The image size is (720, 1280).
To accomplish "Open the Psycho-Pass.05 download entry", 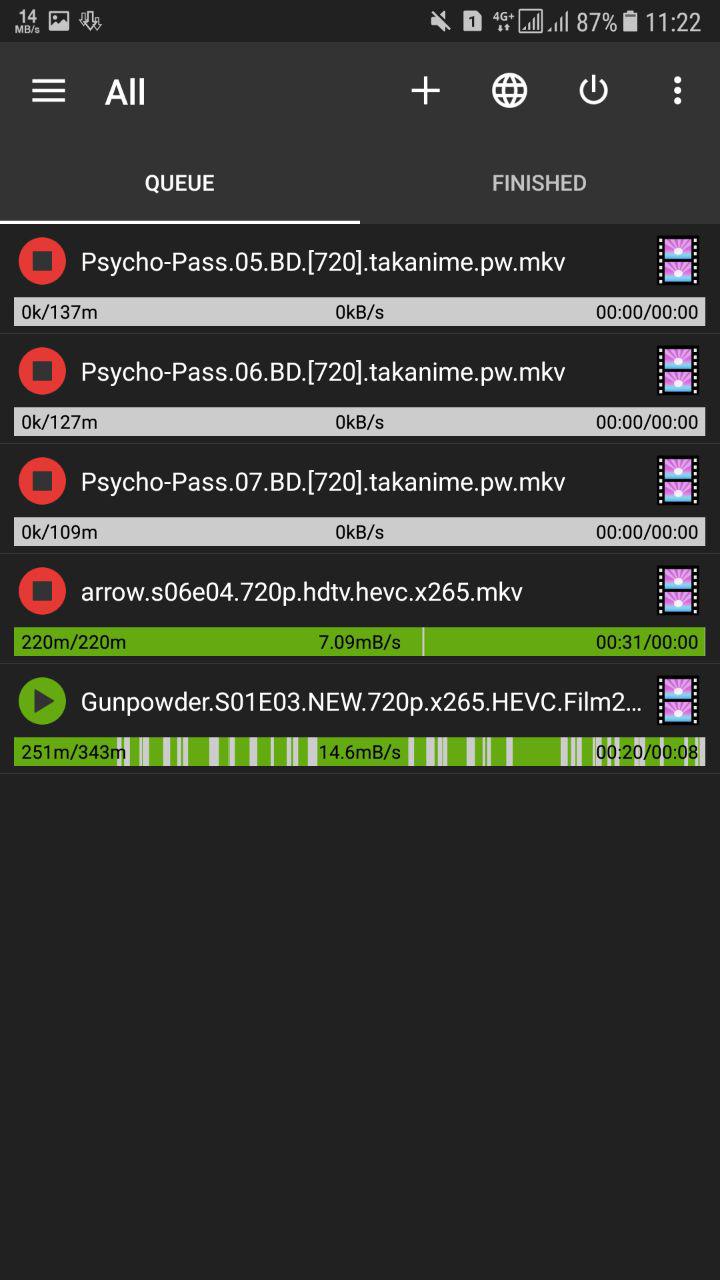I will [x=360, y=279].
